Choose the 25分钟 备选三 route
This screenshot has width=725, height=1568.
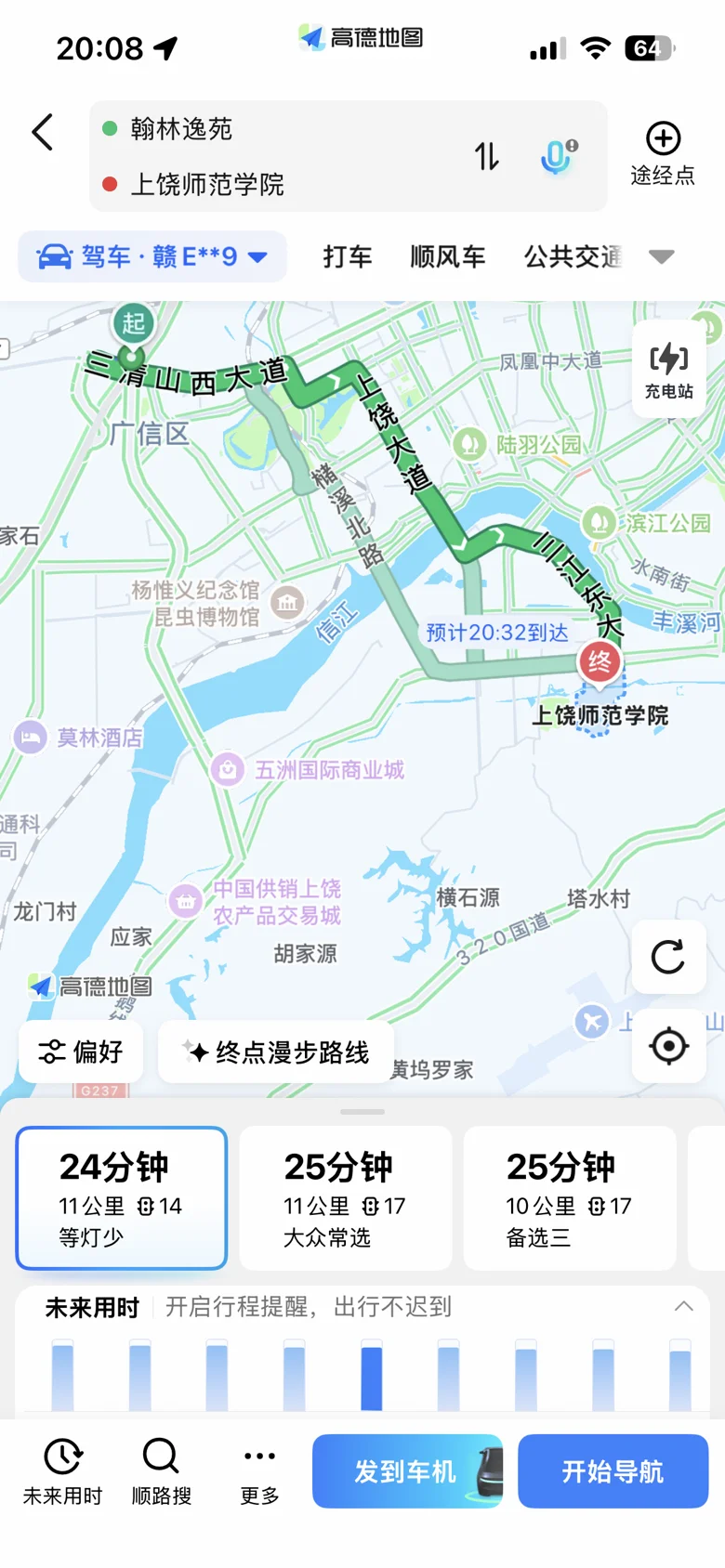click(569, 1197)
